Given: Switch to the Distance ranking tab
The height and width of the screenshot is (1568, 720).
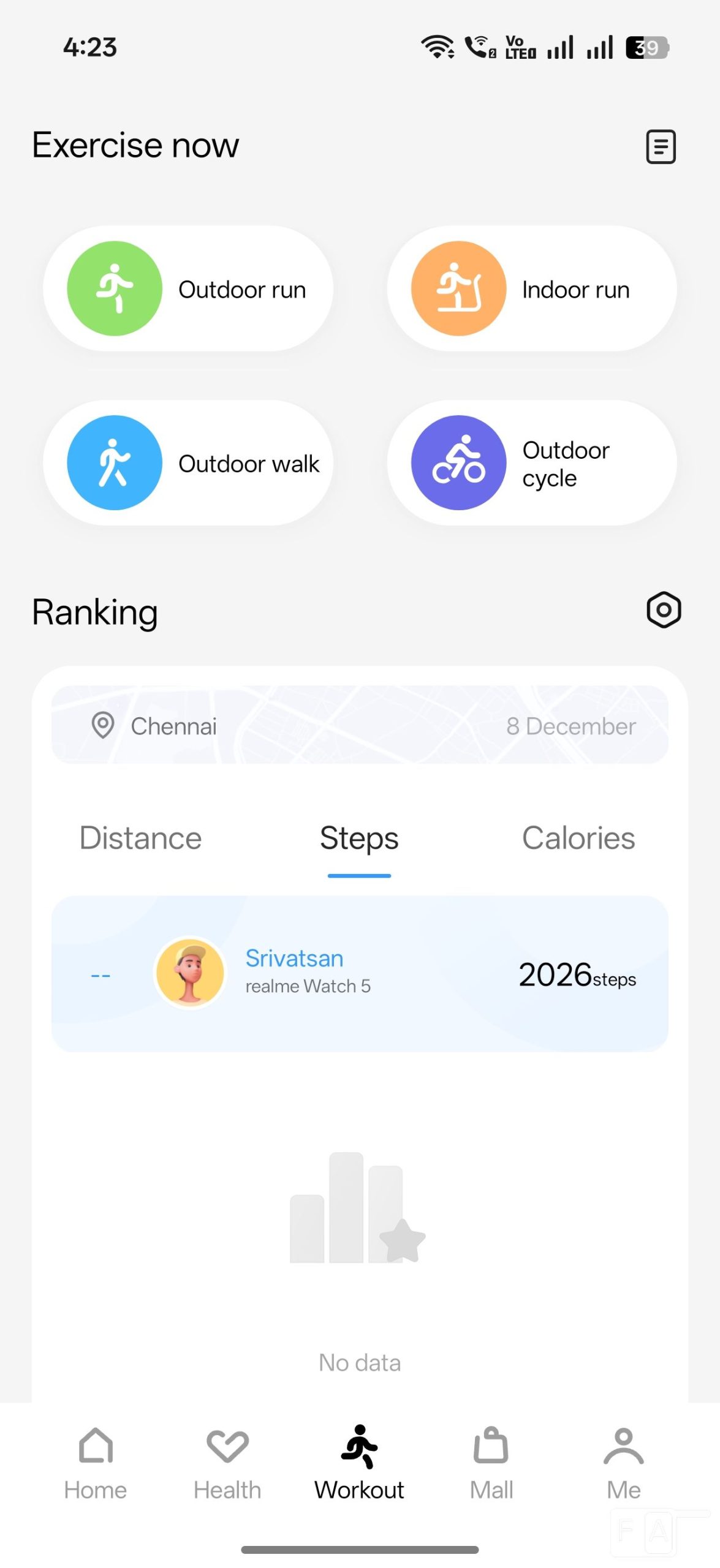Looking at the screenshot, I should [140, 838].
